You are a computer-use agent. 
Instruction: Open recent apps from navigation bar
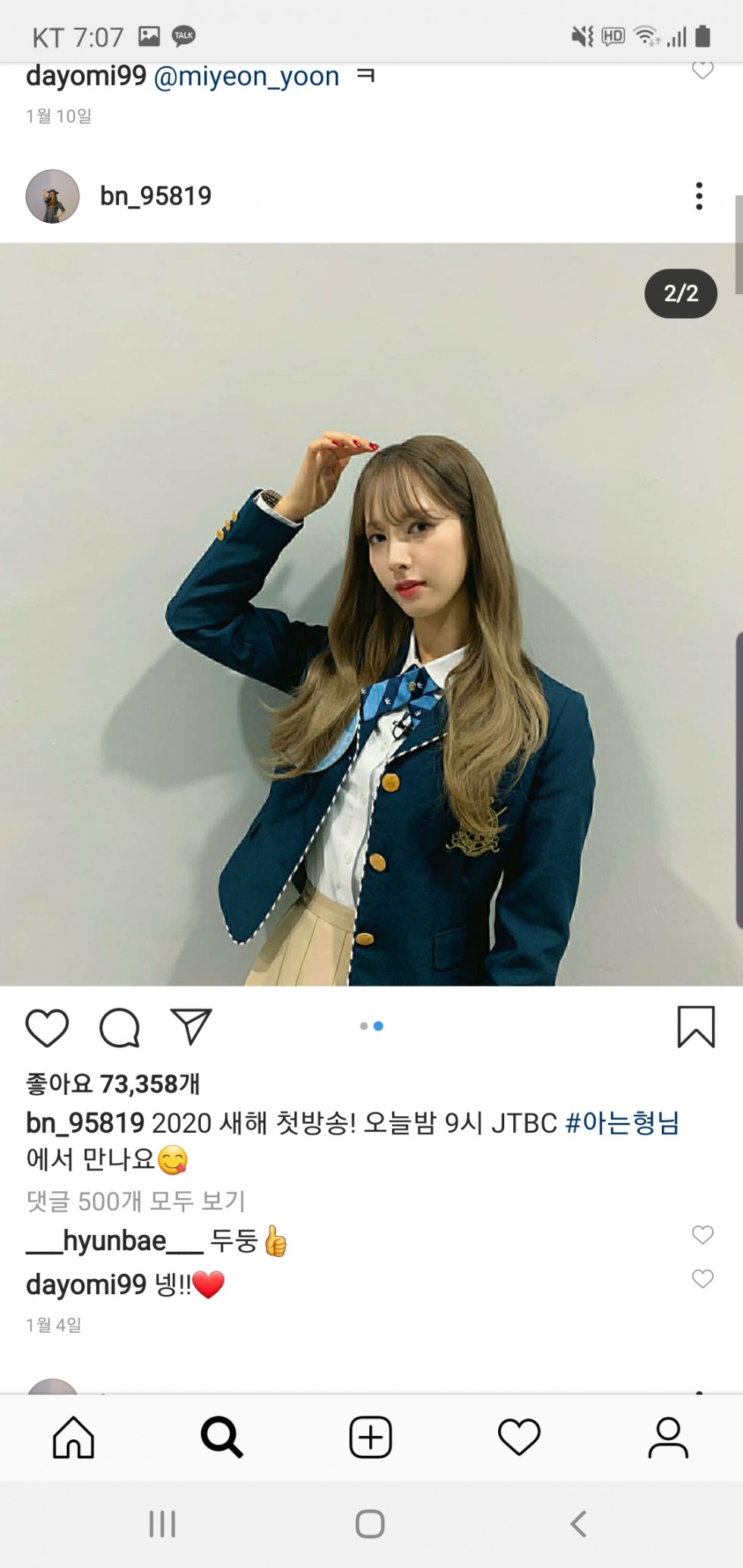(162, 1524)
